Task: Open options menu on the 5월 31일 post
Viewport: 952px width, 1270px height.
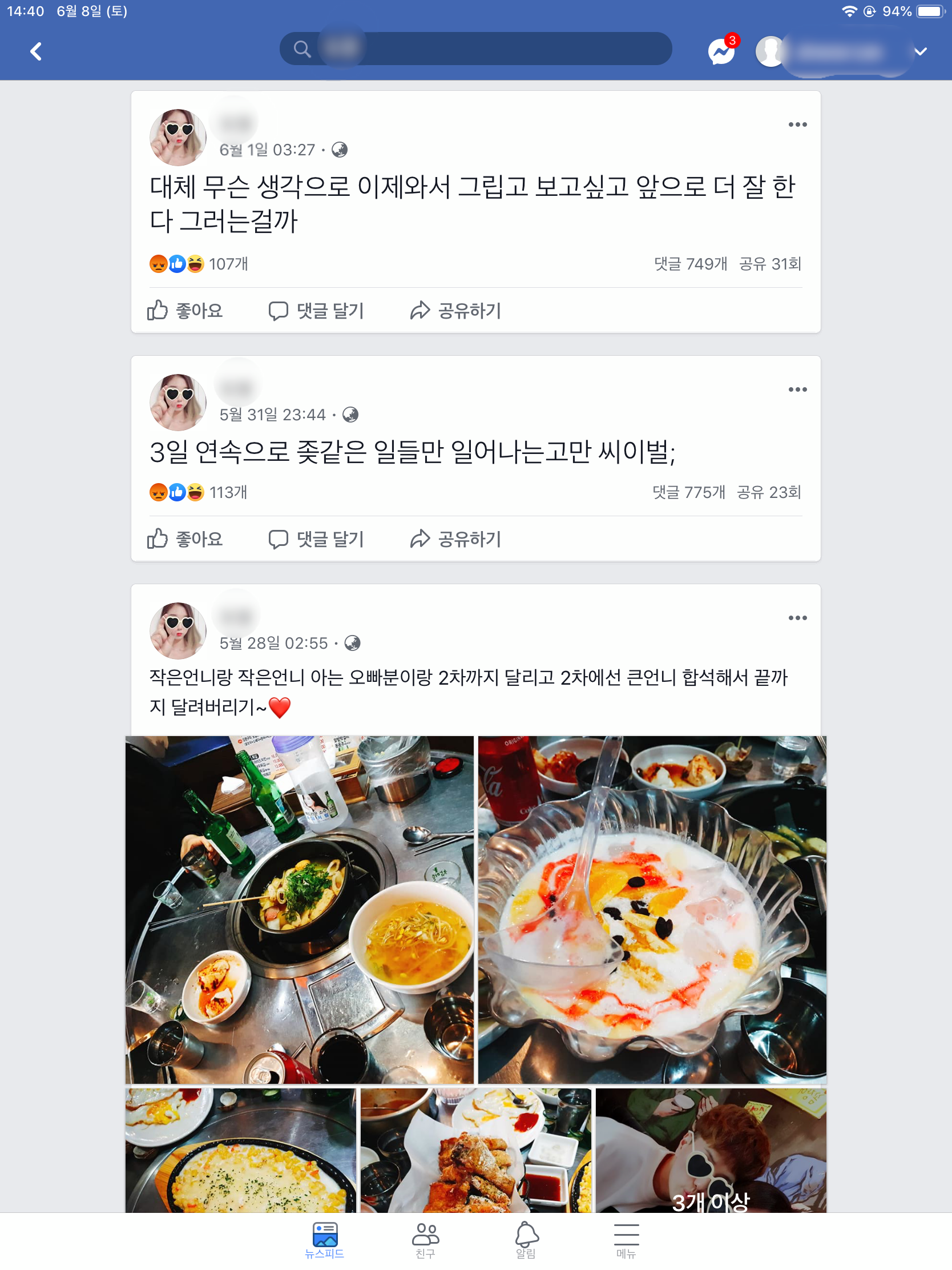Action: click(x=797, y=390)
